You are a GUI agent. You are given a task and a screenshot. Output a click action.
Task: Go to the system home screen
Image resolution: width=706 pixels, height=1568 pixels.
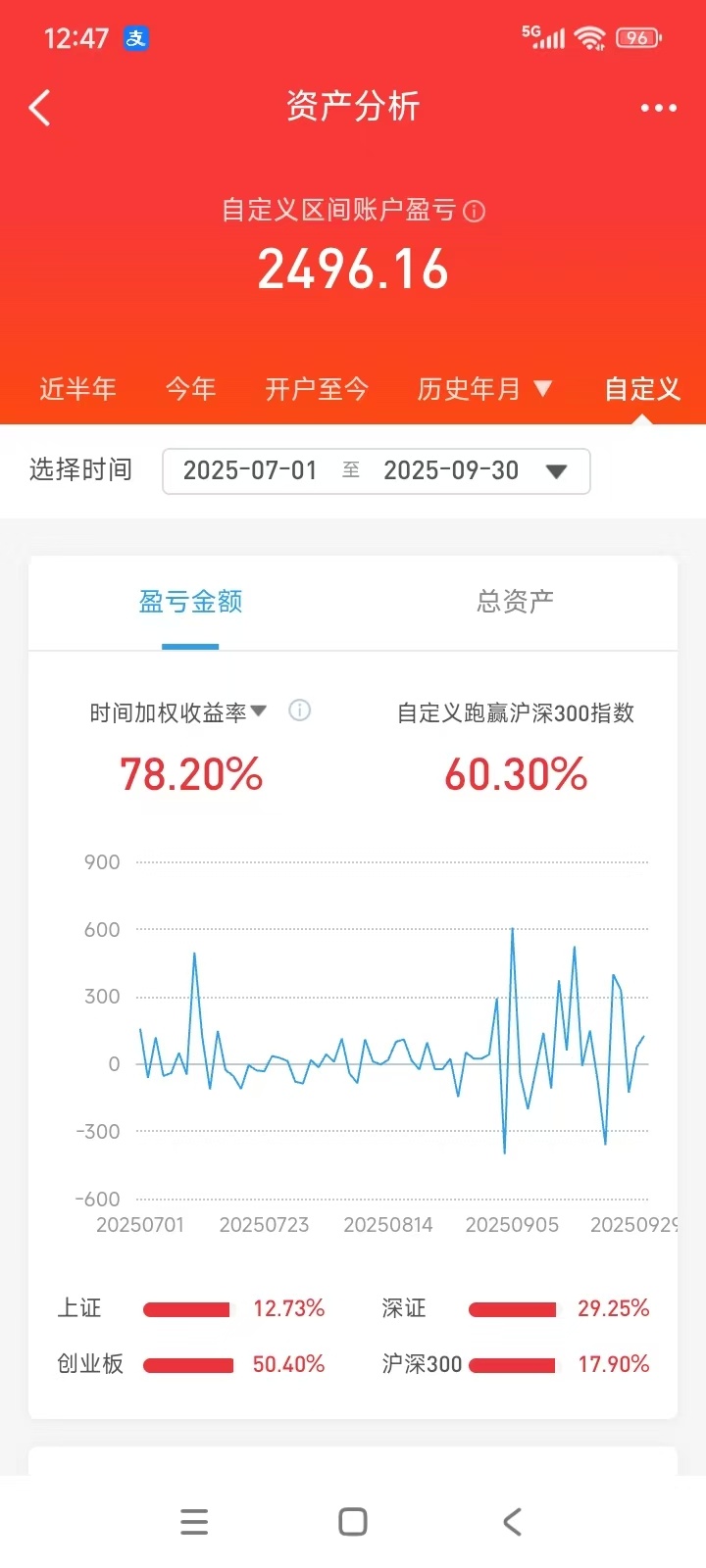[x=353, y=1522]
